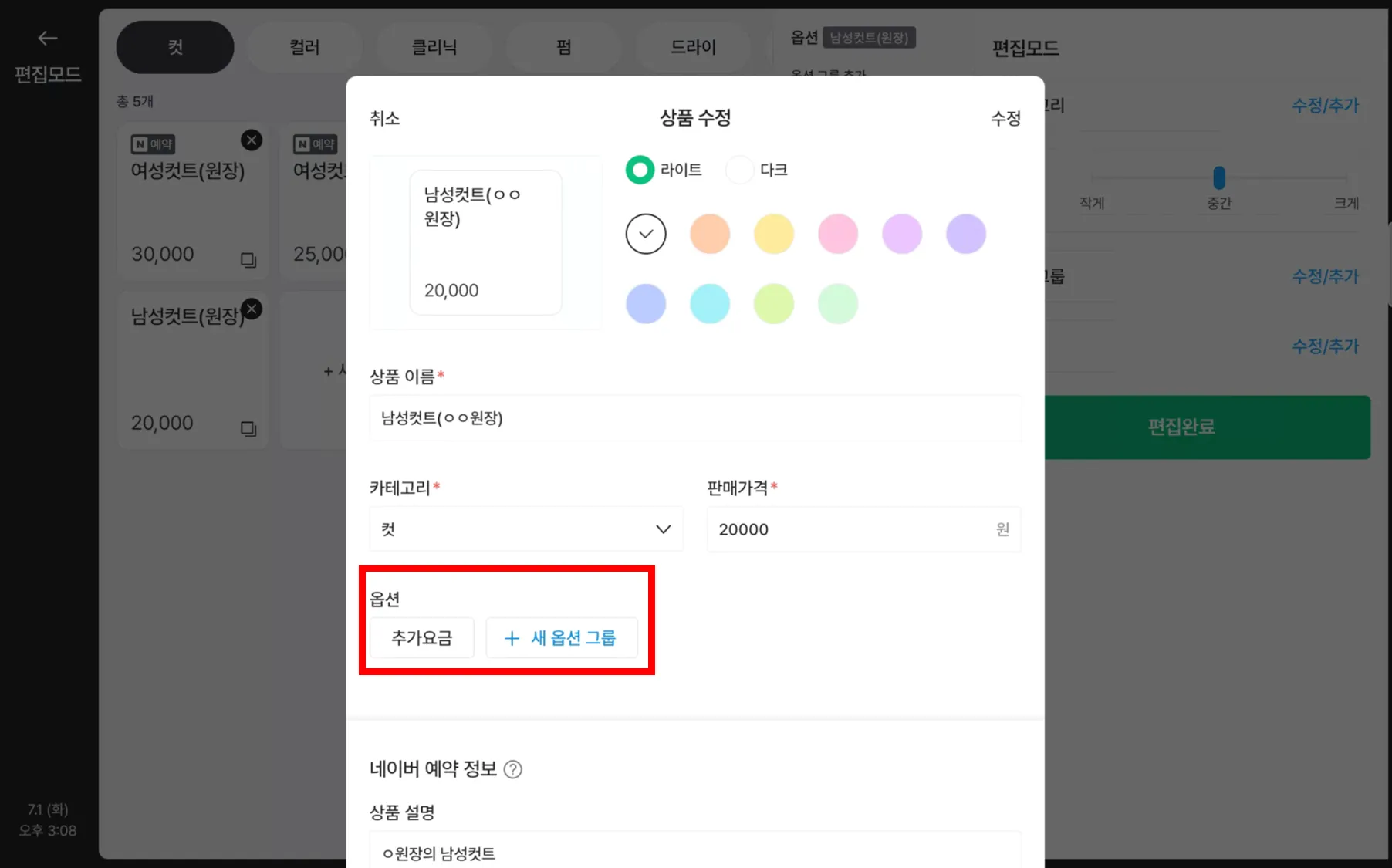Choose the orange color swatch
Screen dimensions: 1392x868
coord(710,234)
